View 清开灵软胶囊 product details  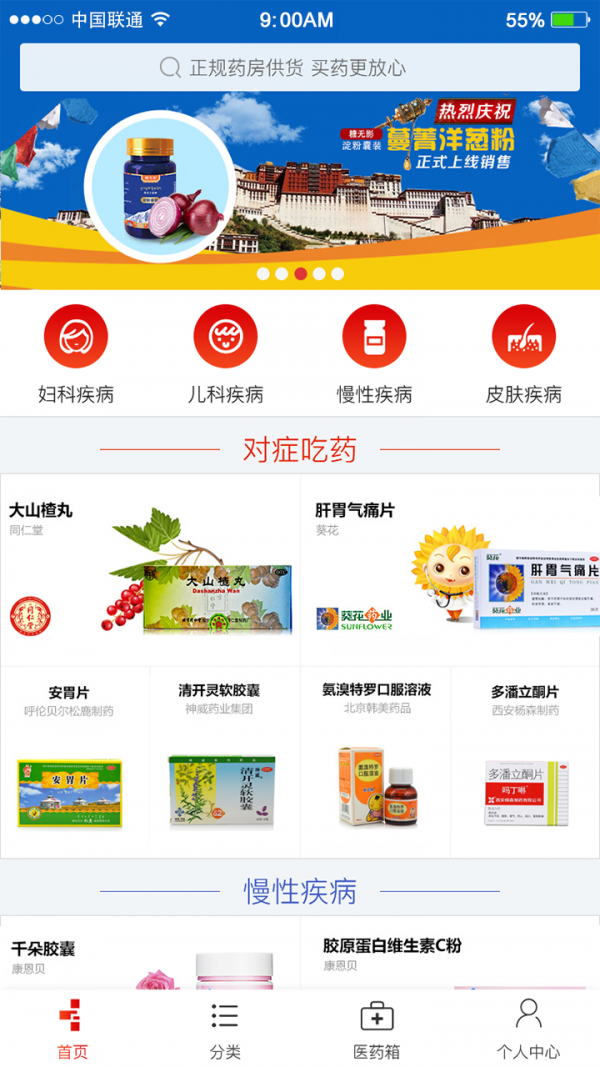tap(225, 762)
